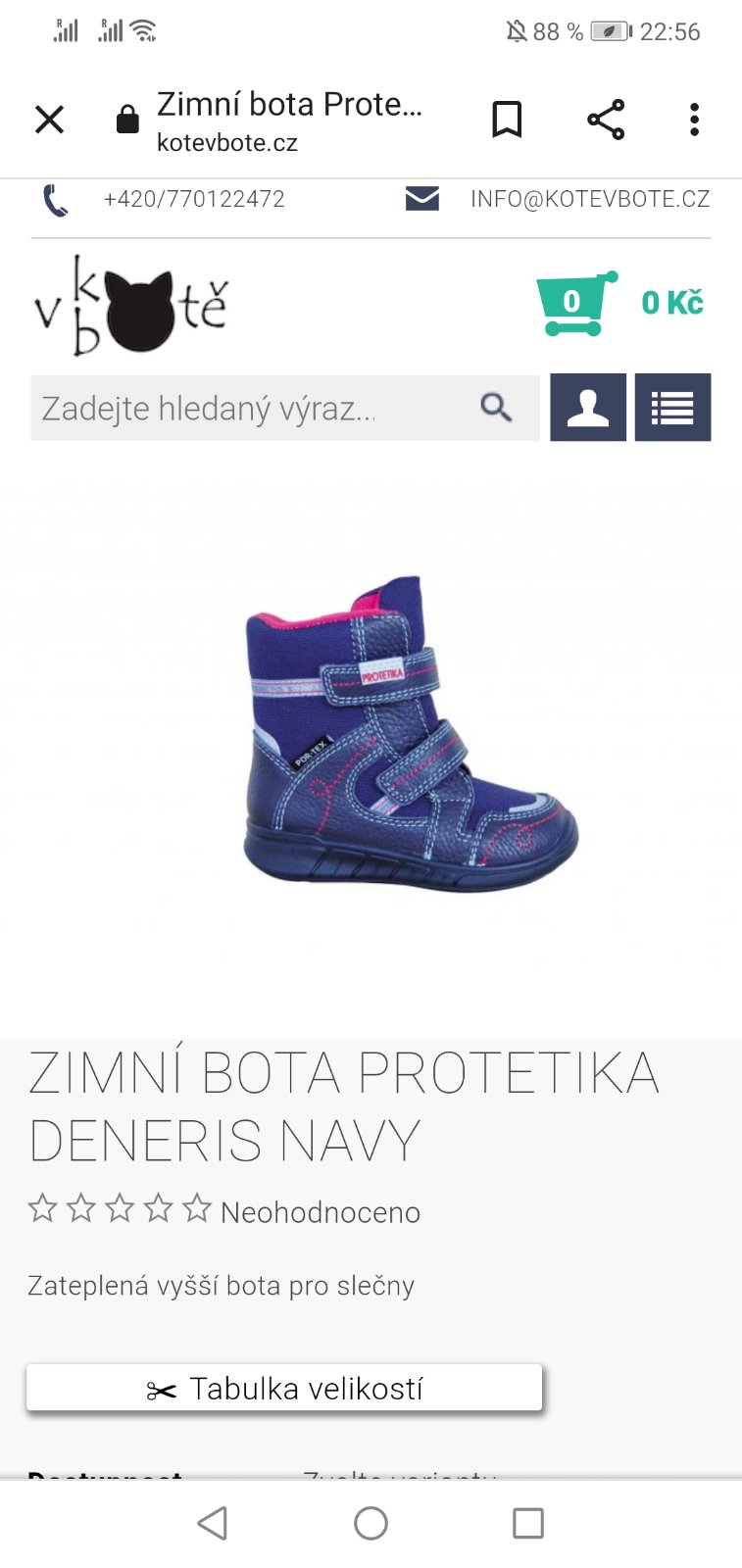Screen dimensions: 742x1568
Task: Bookmark this page
Action: (507, 120)
